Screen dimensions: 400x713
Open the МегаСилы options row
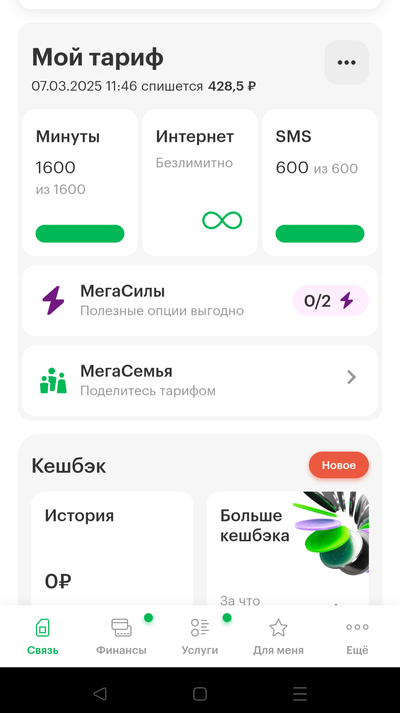point(200,301)
